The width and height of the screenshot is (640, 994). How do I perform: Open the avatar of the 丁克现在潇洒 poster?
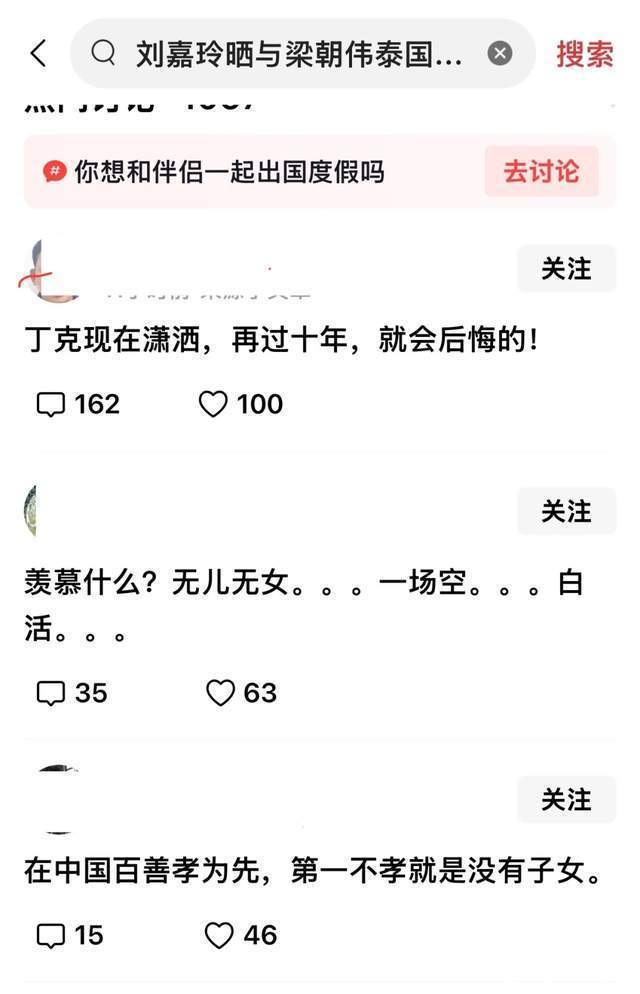48,270
